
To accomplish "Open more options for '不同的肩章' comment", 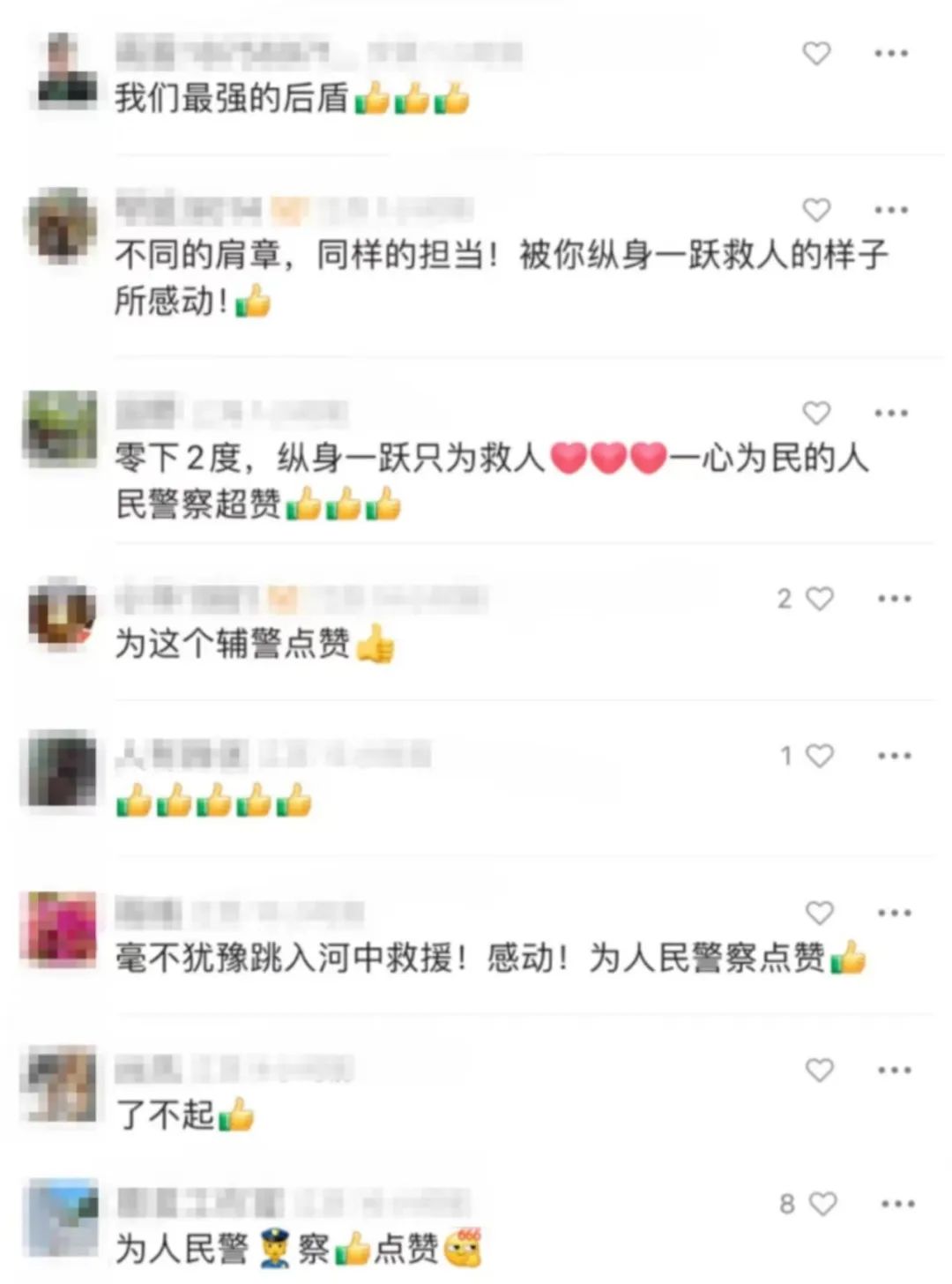I will tap(891, 210).
